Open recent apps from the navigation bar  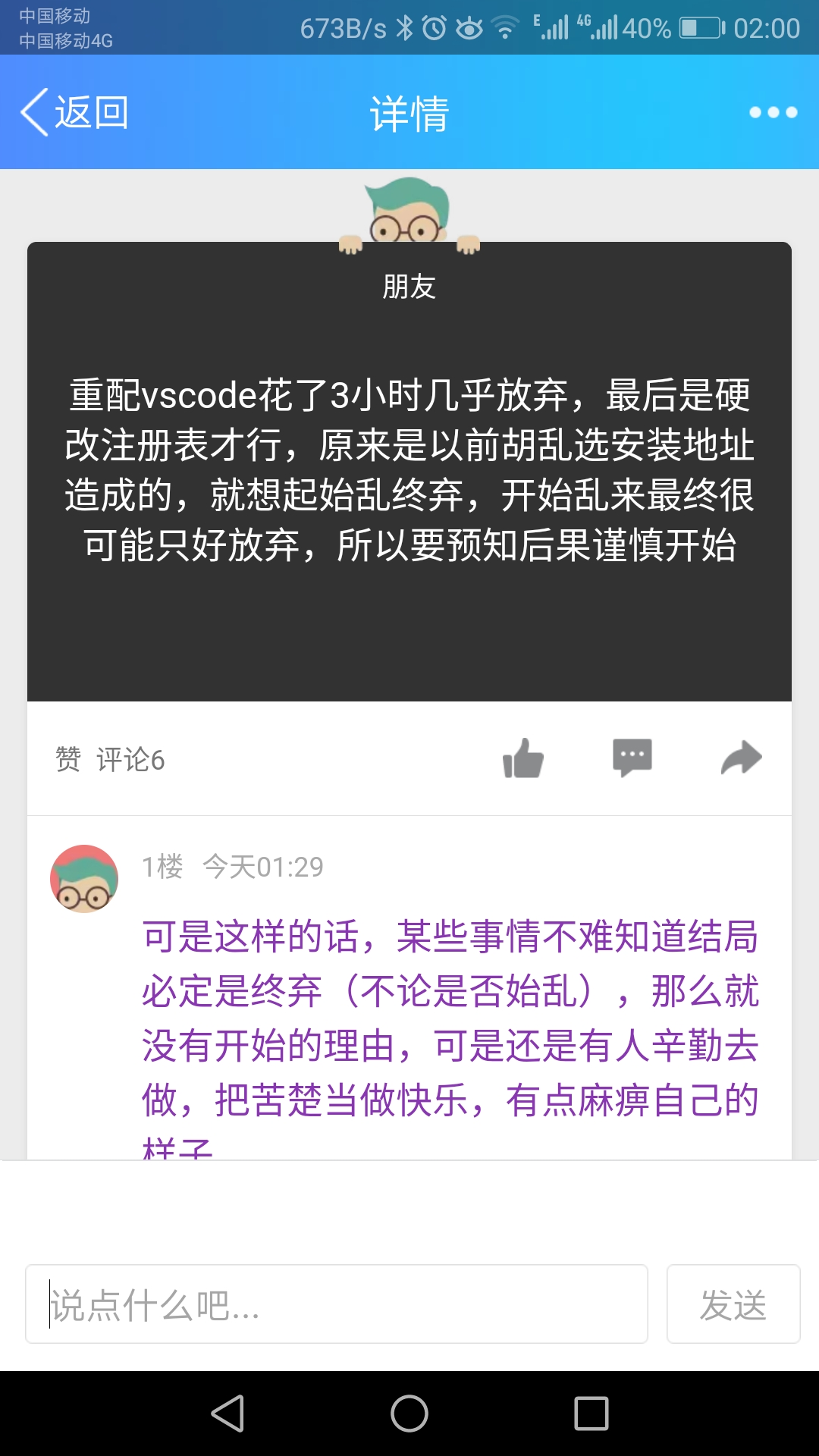[591, 1414]
